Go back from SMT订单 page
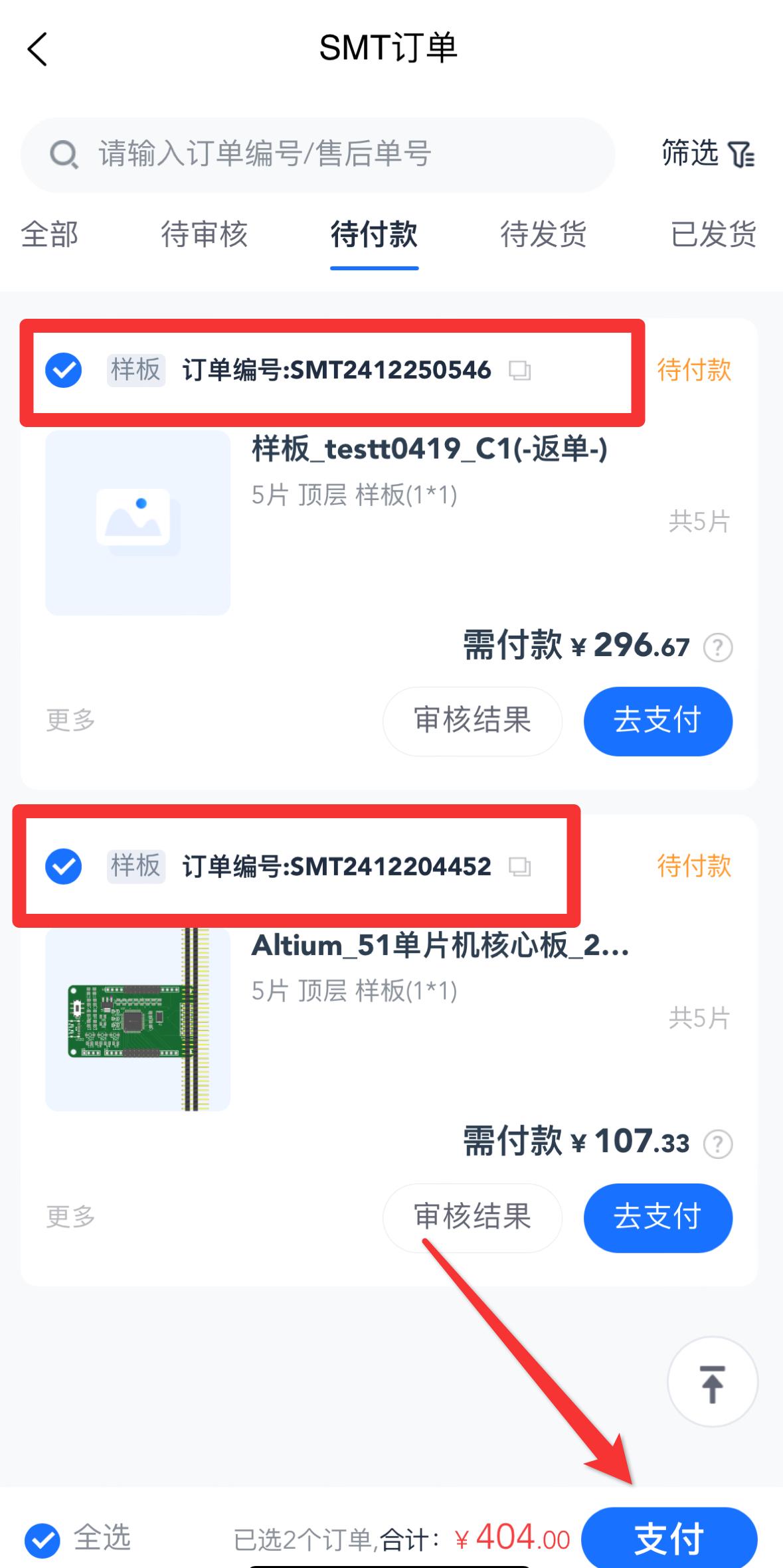The width and height of the screenshot is (783, 1568). coord(38,49)
